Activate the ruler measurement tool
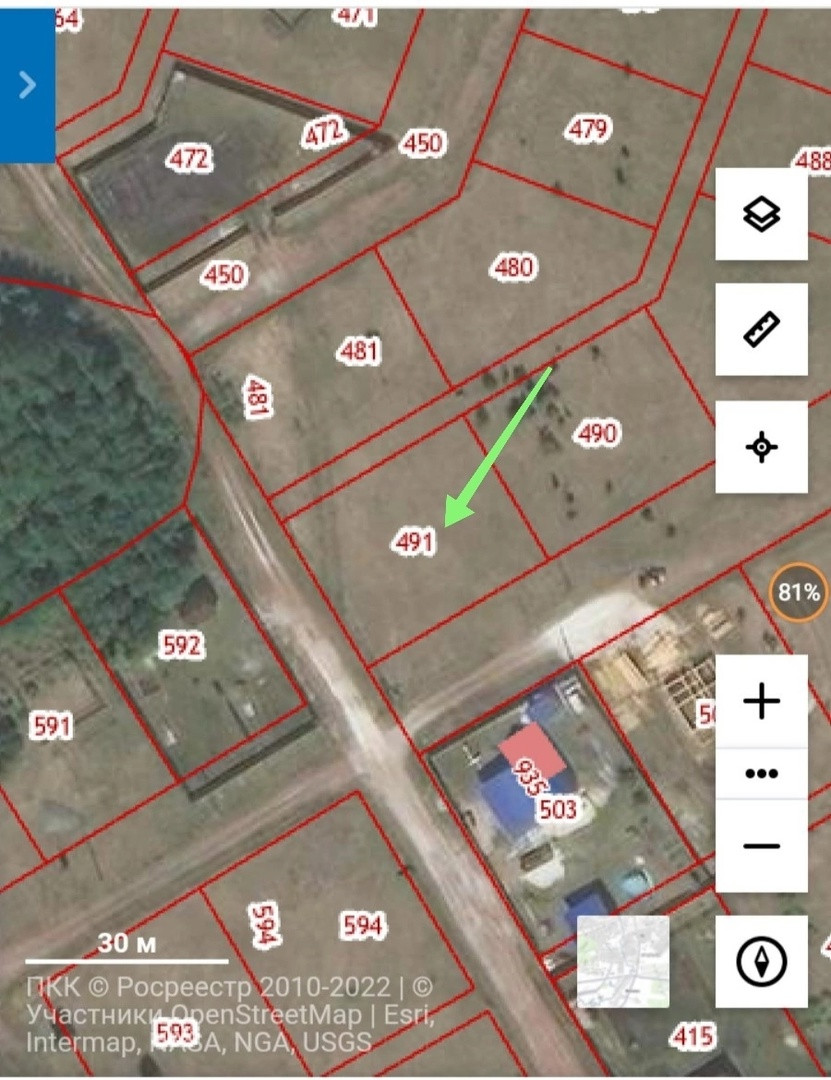831x1080 pixels. point(761,329)
